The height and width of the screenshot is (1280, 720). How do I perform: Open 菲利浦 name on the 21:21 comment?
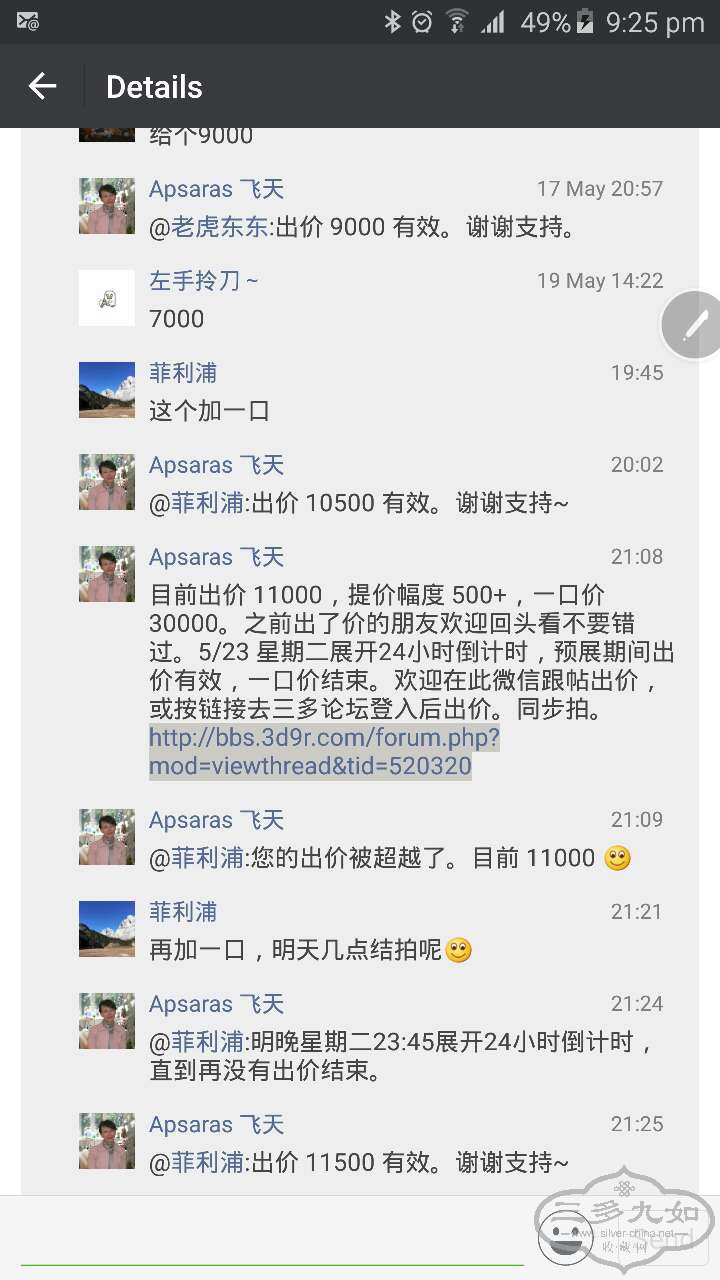point(183,912)
